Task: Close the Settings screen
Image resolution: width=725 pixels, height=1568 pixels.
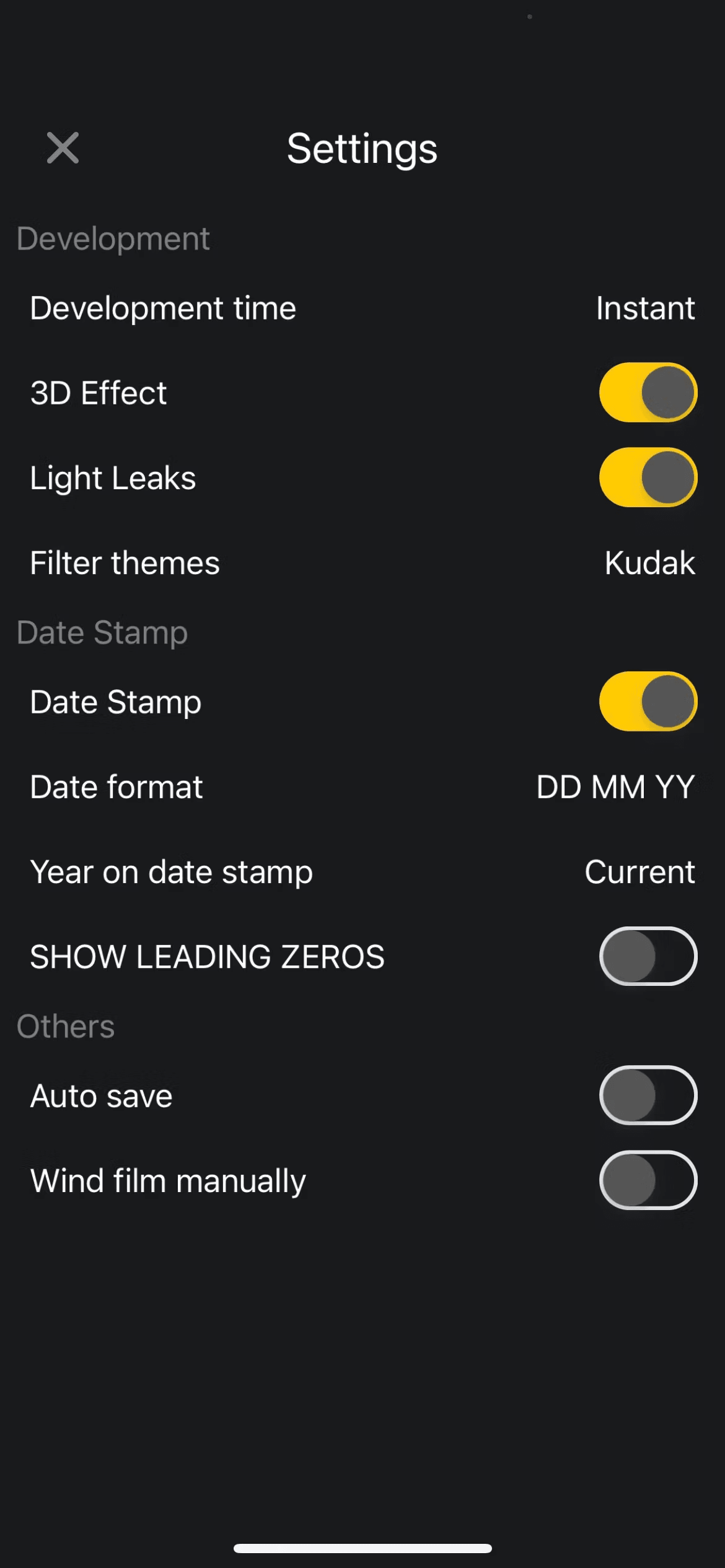Action: click(63, 148)
